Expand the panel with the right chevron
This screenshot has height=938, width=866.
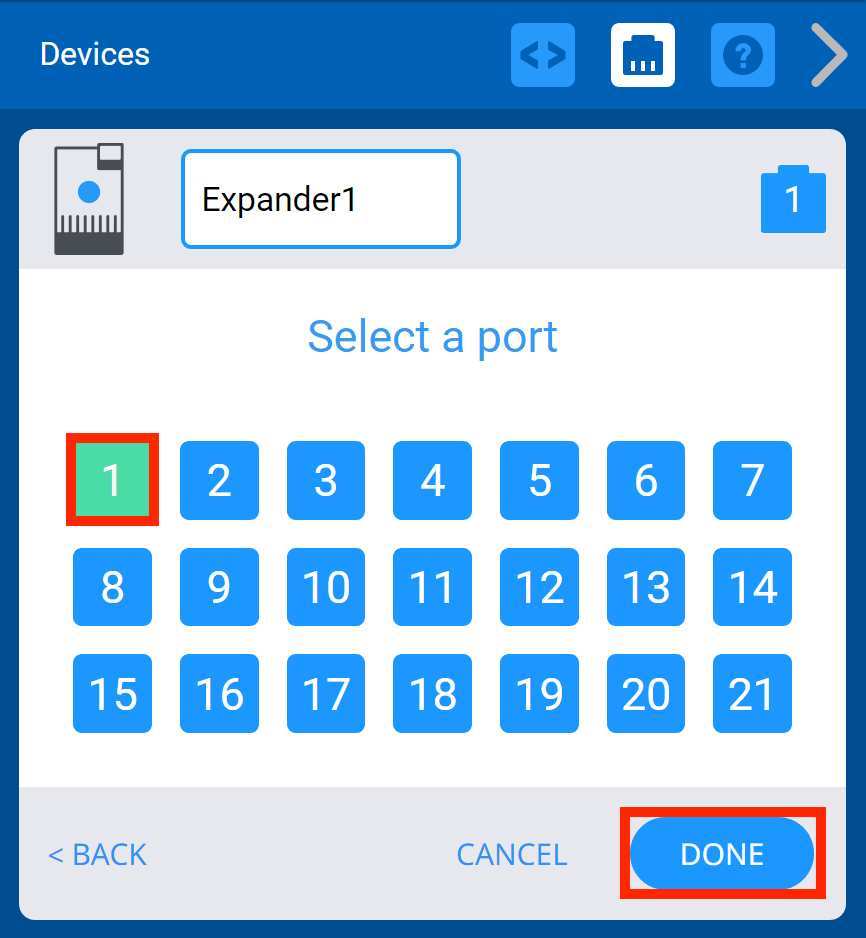pos(829,55)
